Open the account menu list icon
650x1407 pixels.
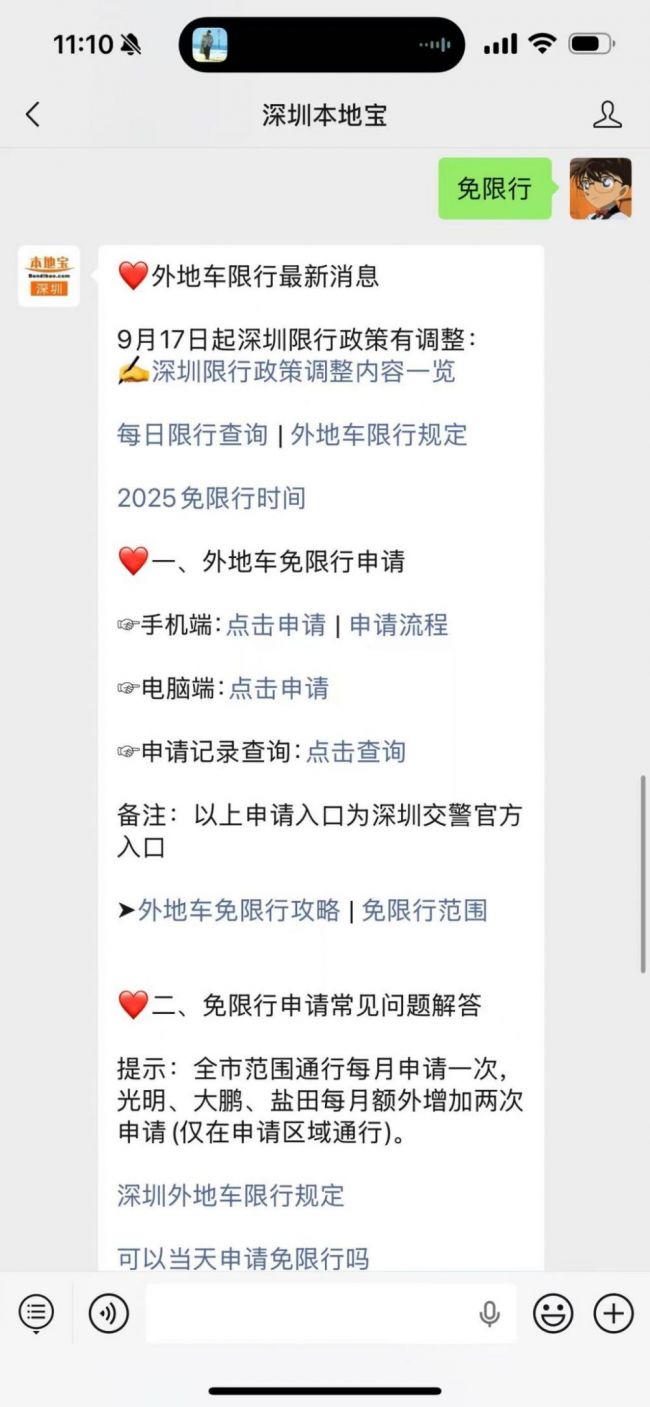(36, 1313)
